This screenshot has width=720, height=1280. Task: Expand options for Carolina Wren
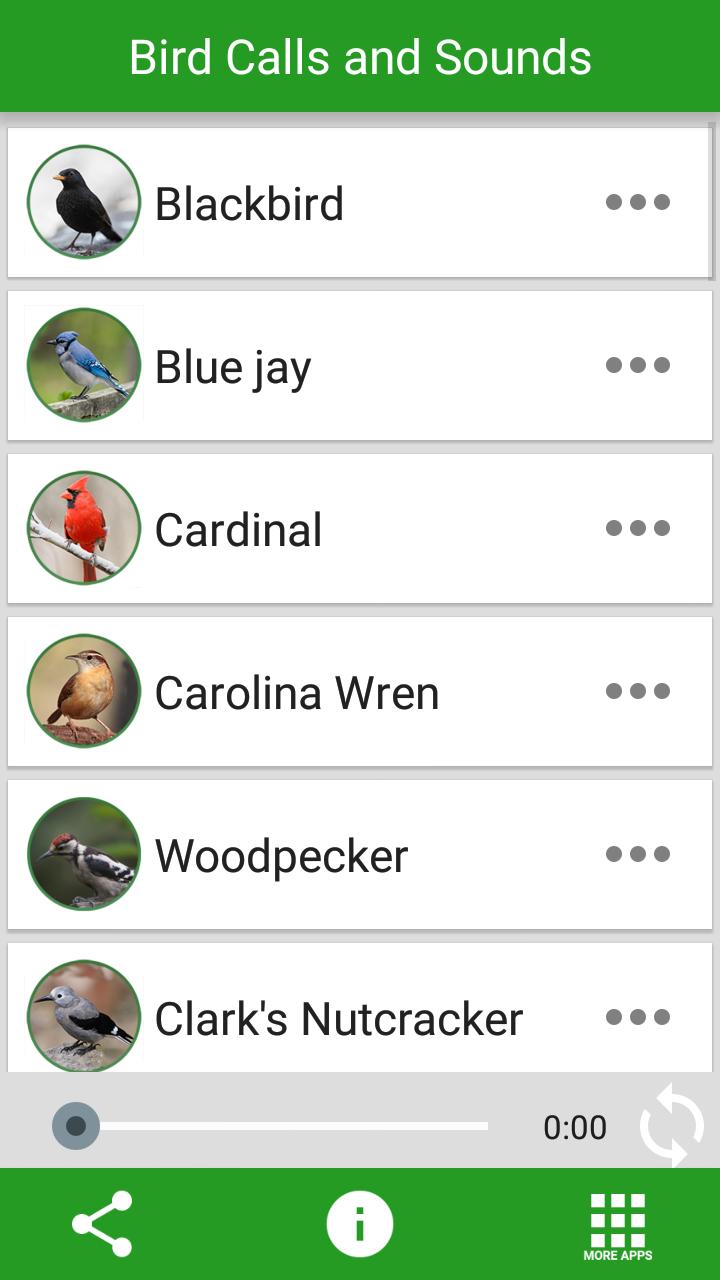[x=637, y=691]
